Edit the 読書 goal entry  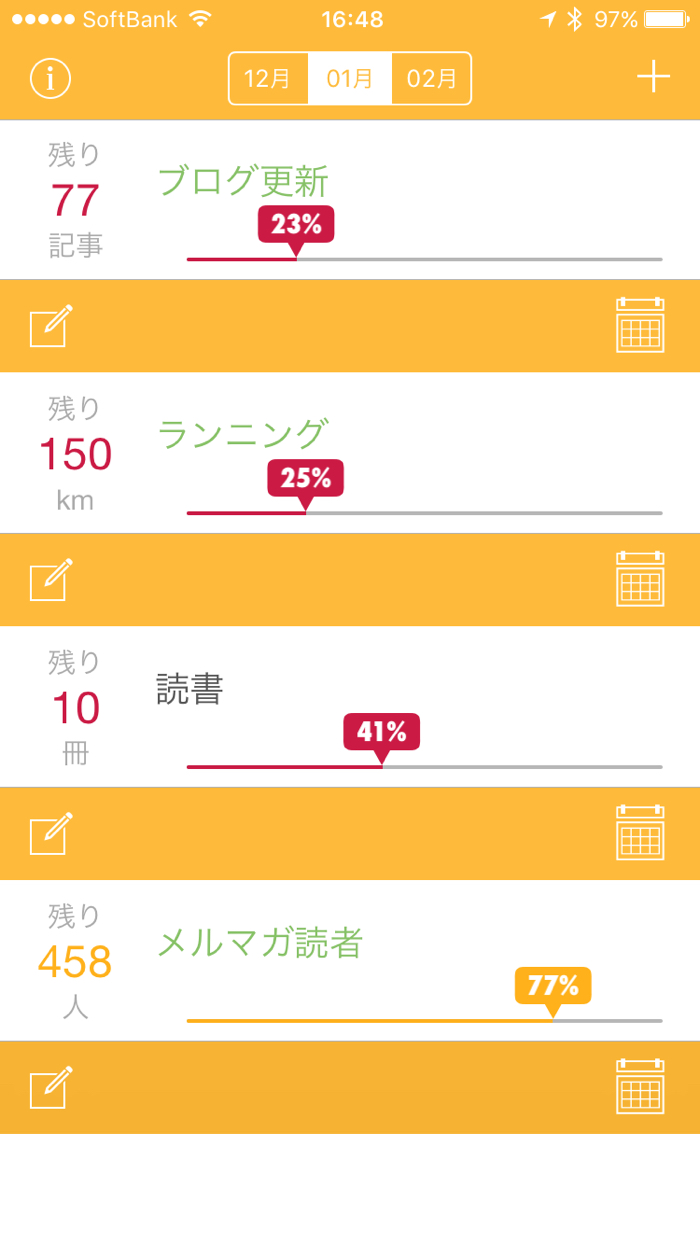pos(51,834)
